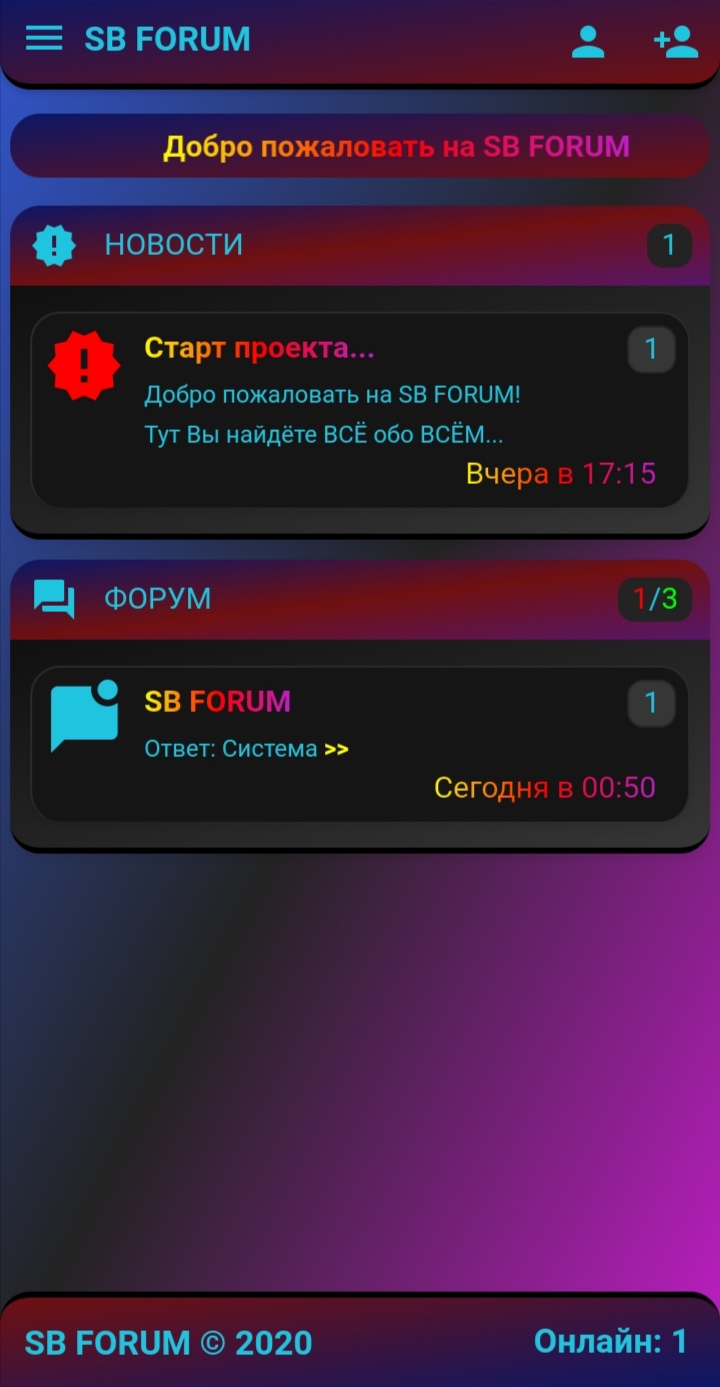Open the hamburger drawer menu
Viewport: 720px width, 1387px height.
click(x=43, y=39)
